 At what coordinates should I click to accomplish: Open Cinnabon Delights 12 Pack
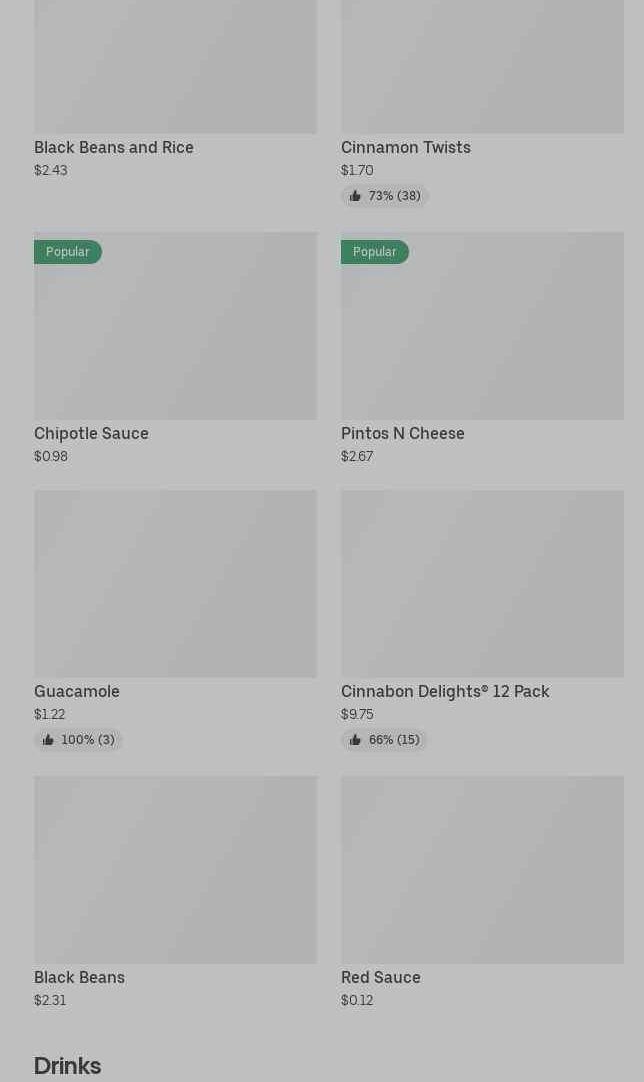pyautogui.click(x=481, y=585)
